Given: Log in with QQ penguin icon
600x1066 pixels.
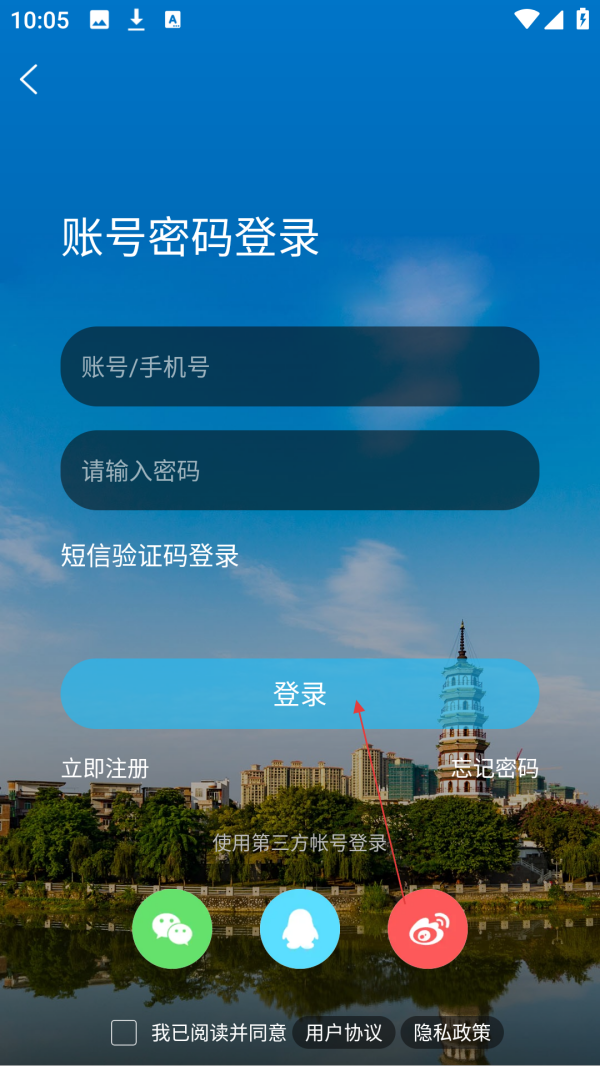Looking at the screenshot, I should 300,929.
